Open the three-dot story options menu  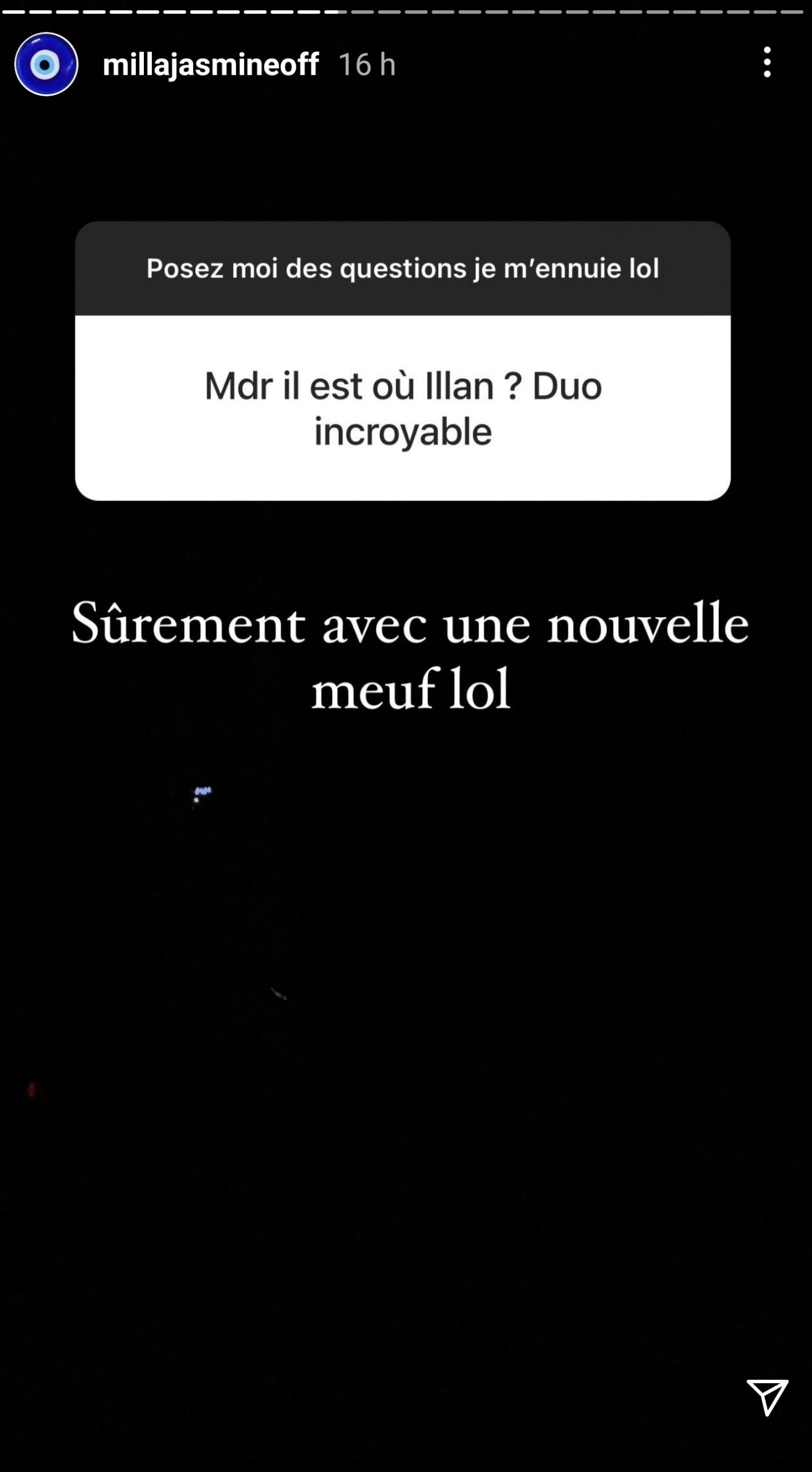pyautogui.click(x=767, y=62)
